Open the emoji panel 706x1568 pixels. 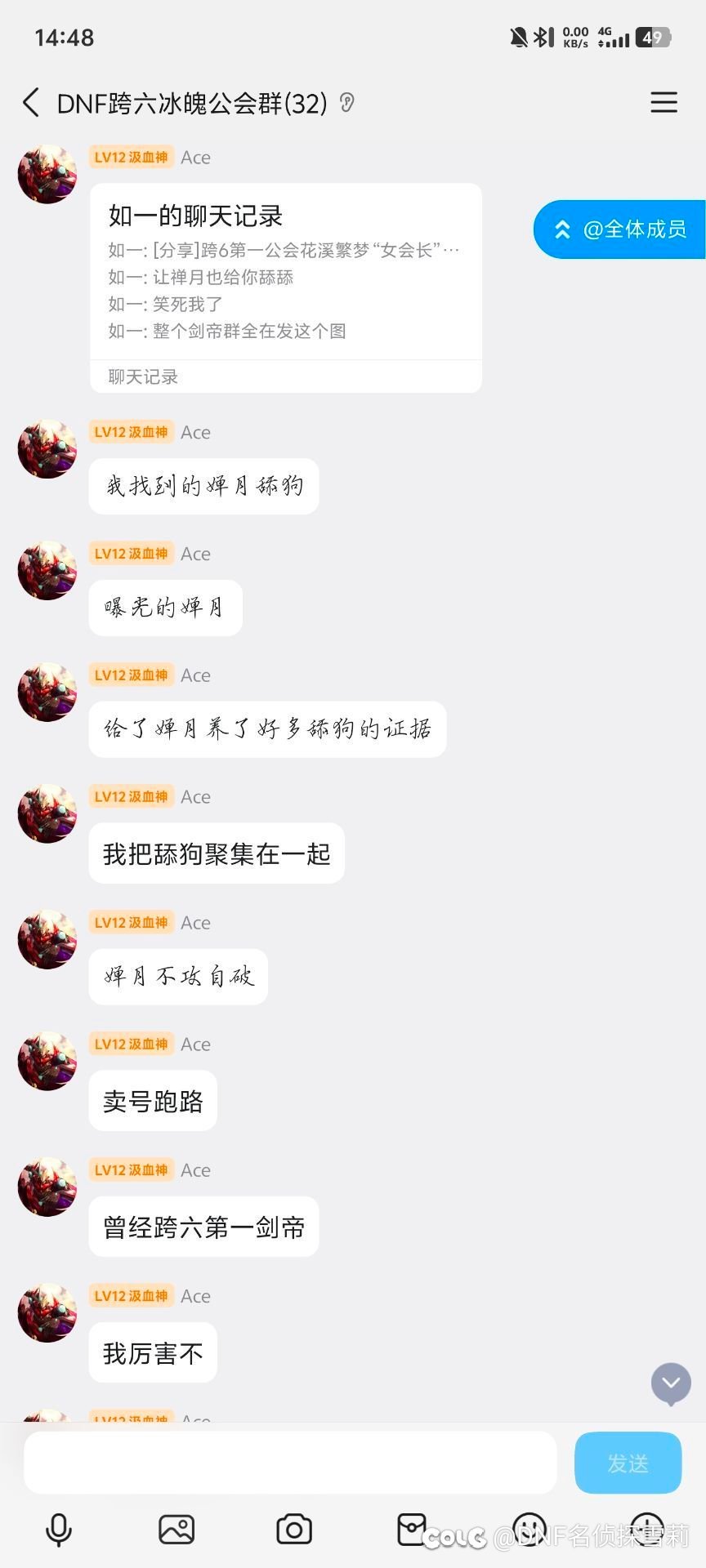click(x=529, y=1530)
